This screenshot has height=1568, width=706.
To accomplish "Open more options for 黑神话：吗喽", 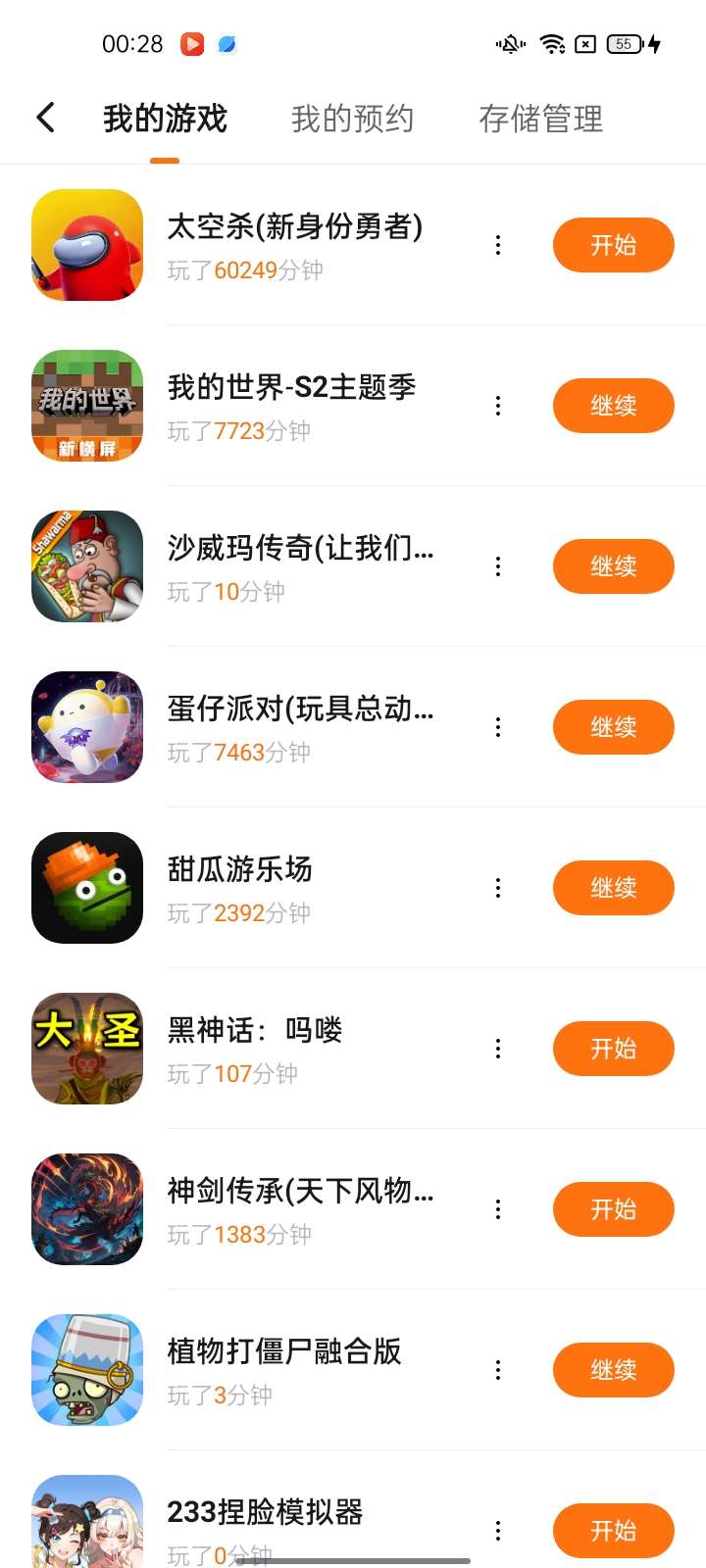I will (498, 1049).
